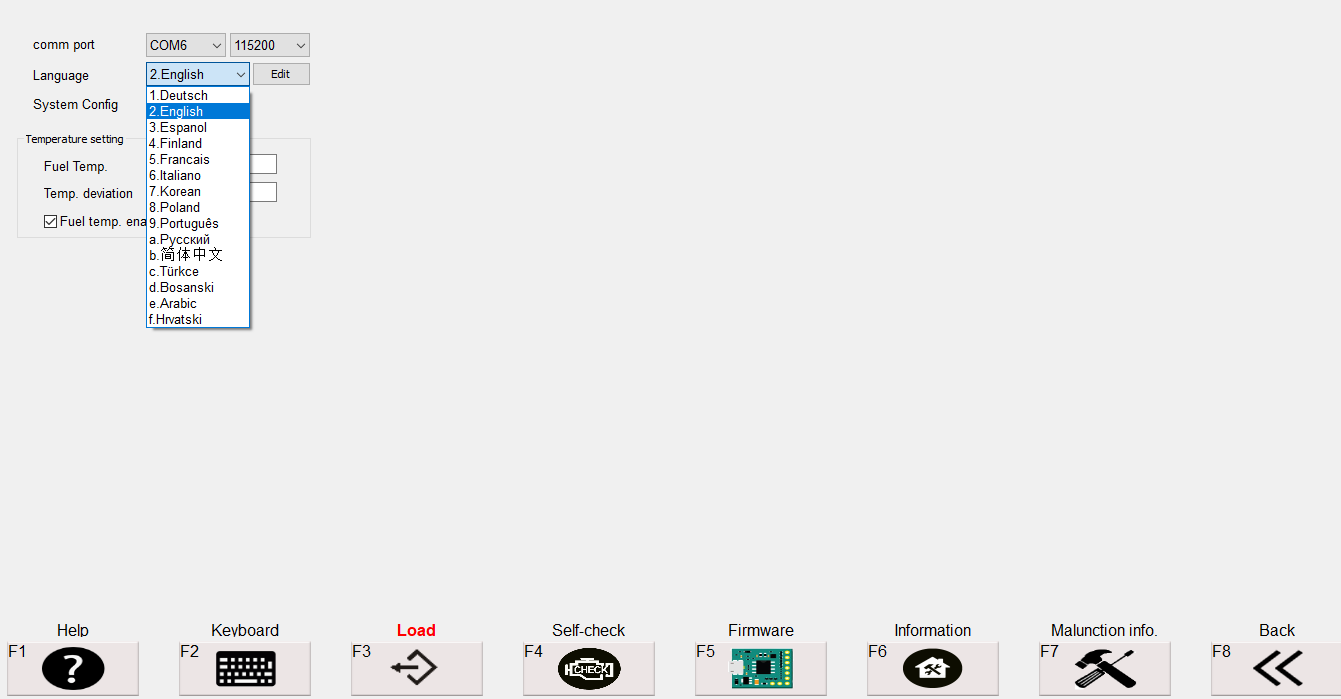
Task: Choose c.Türkce language option
Action: click(x=197, y=272)
